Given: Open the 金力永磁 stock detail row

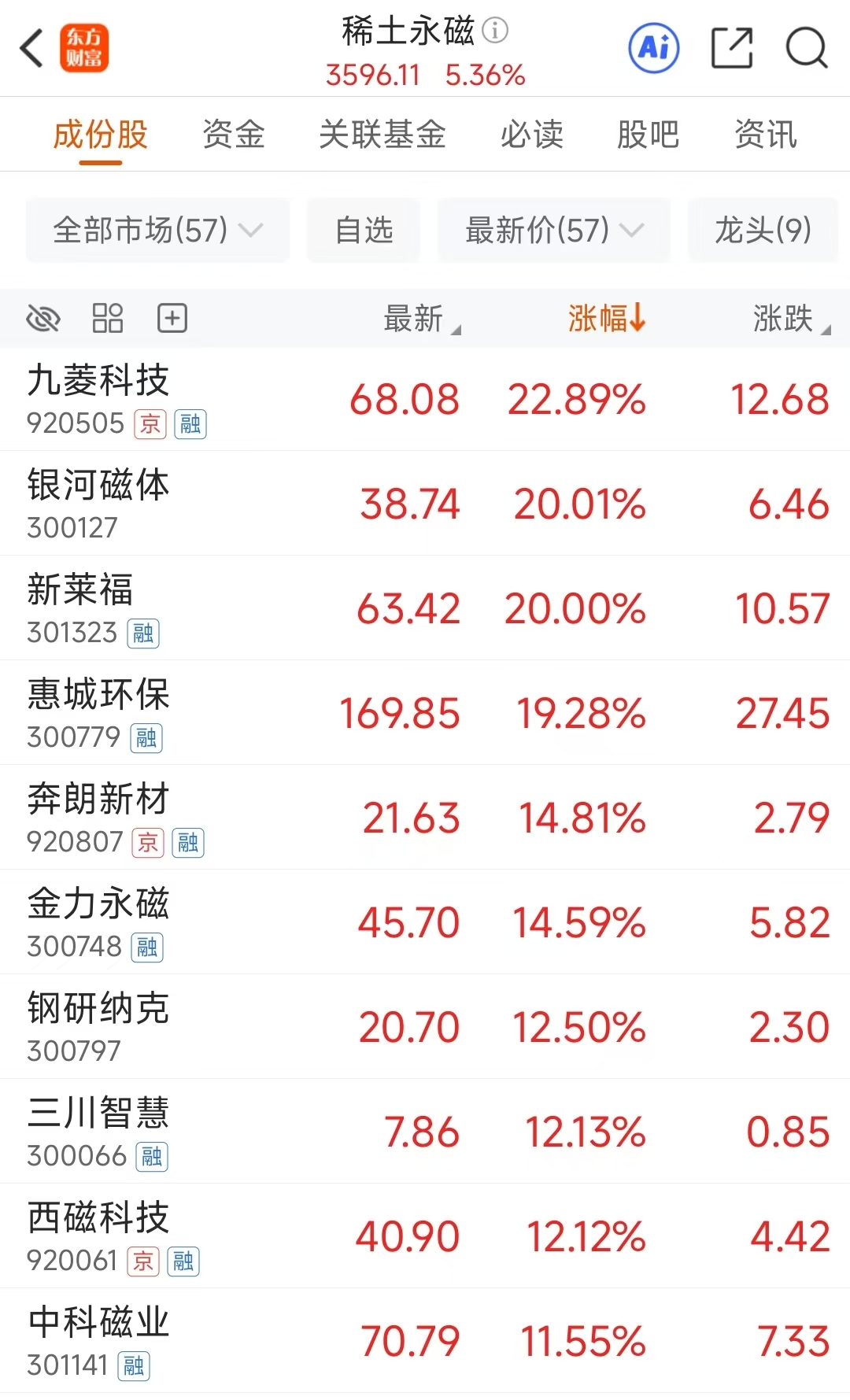Looking at the screenshot, I should pyautogui.click(x=425, y=921).
